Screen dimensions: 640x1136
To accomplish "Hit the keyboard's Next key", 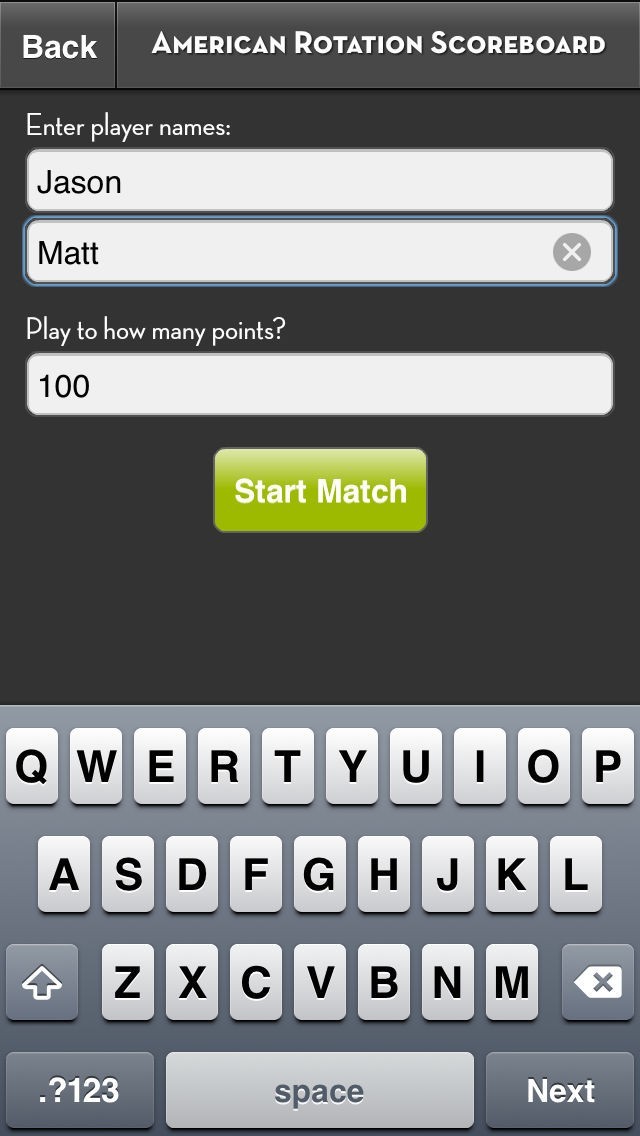I will click(x=560, y=1090).
